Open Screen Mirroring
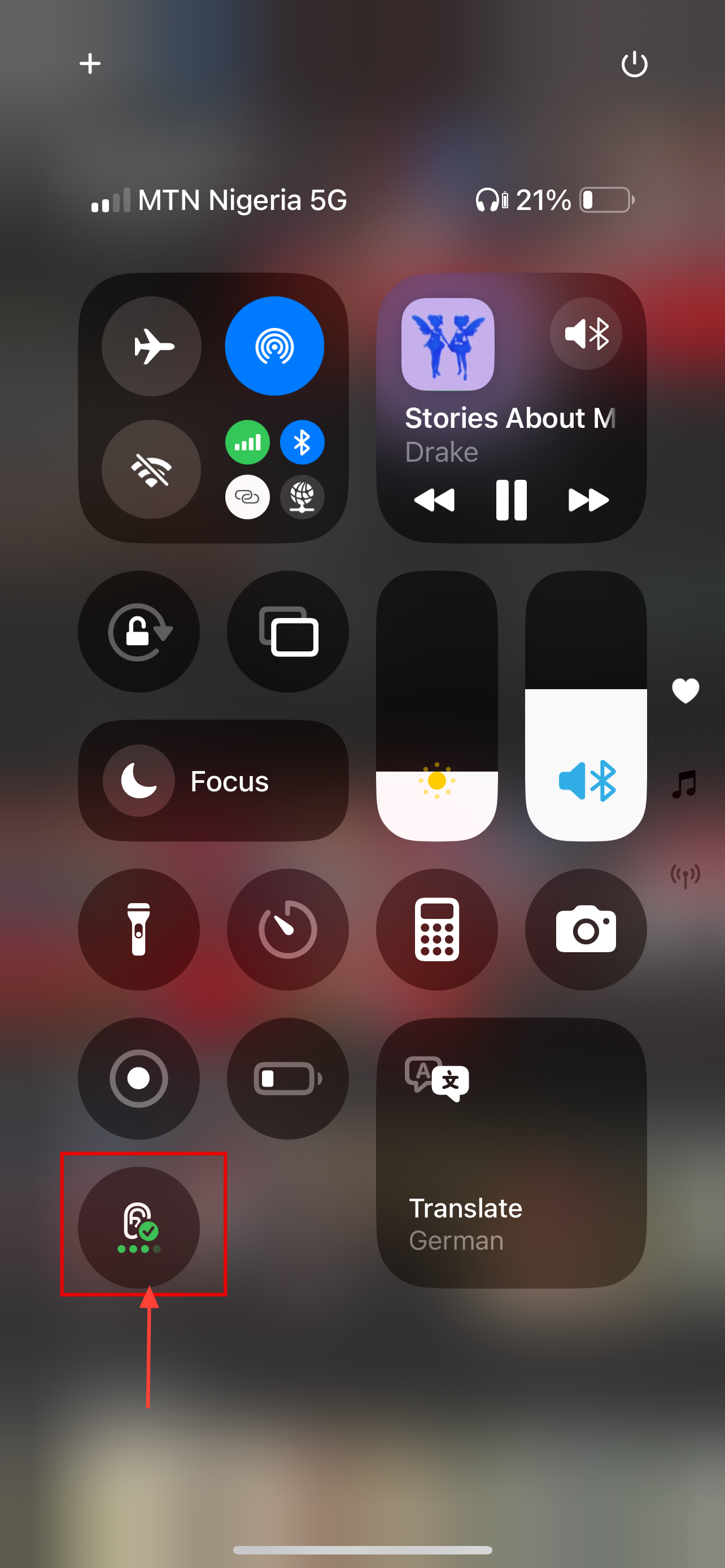The height and width of the screenshot is (1568, 725). coord(288,632)
